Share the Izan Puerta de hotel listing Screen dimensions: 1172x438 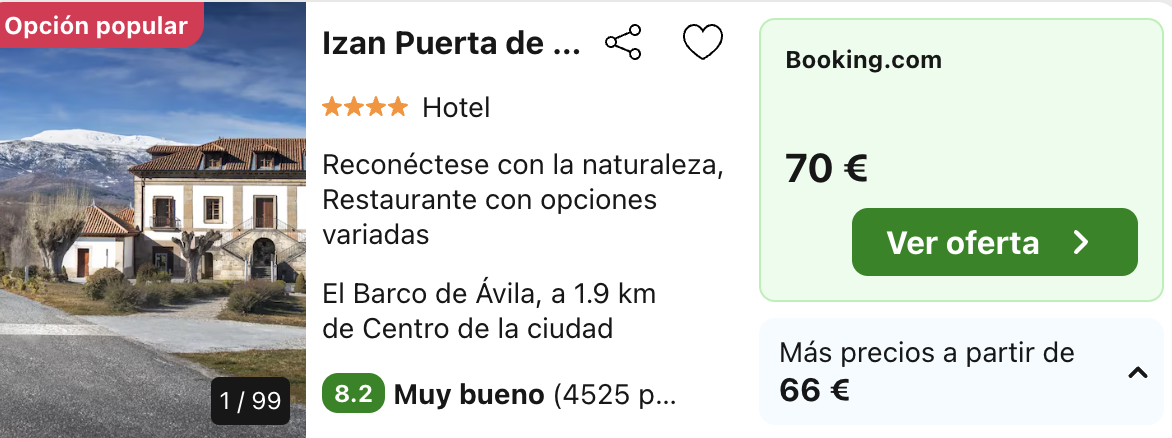pos(623,43)
